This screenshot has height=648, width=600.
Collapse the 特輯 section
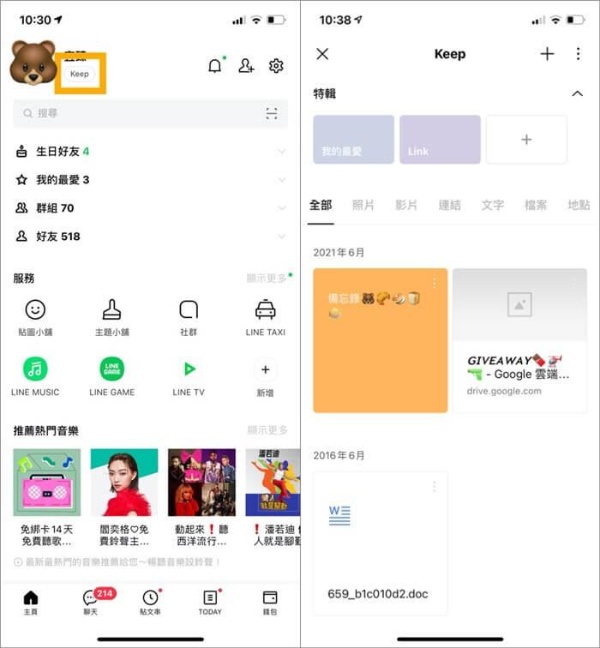pyautogui.click(x=577, y=94)
